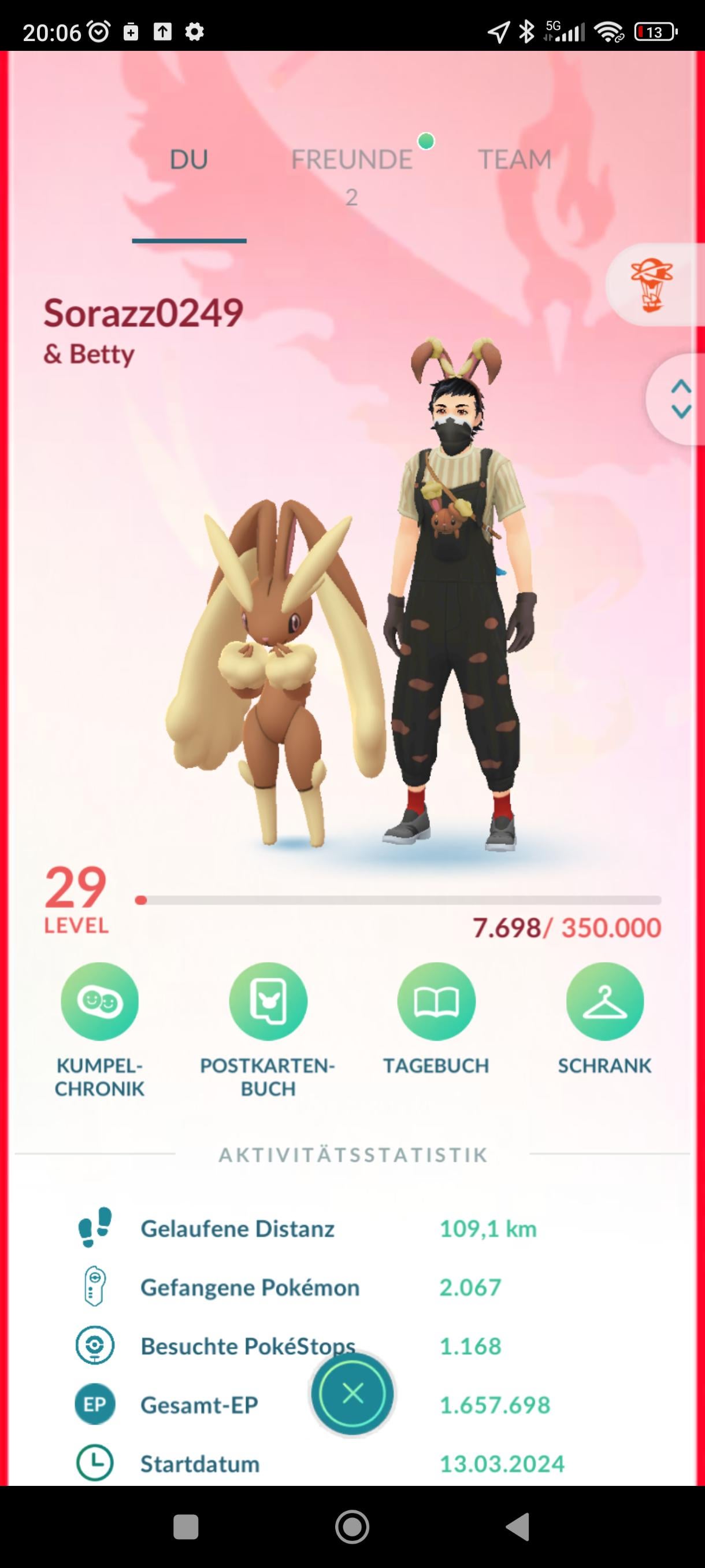Go to the home screen via system button

click(352, 1526)
